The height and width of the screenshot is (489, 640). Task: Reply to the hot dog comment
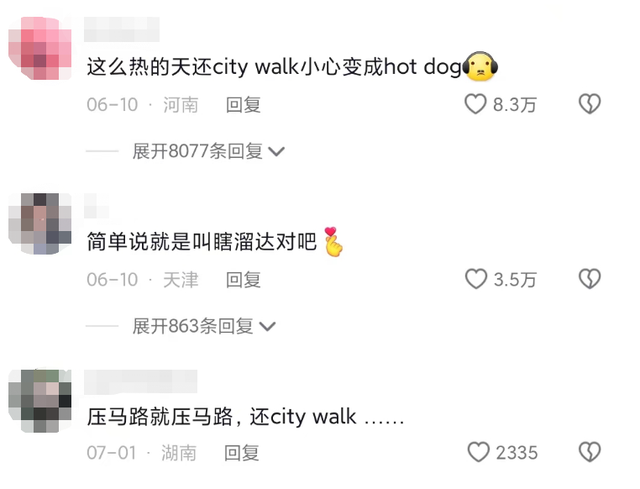tap(243, 105)
